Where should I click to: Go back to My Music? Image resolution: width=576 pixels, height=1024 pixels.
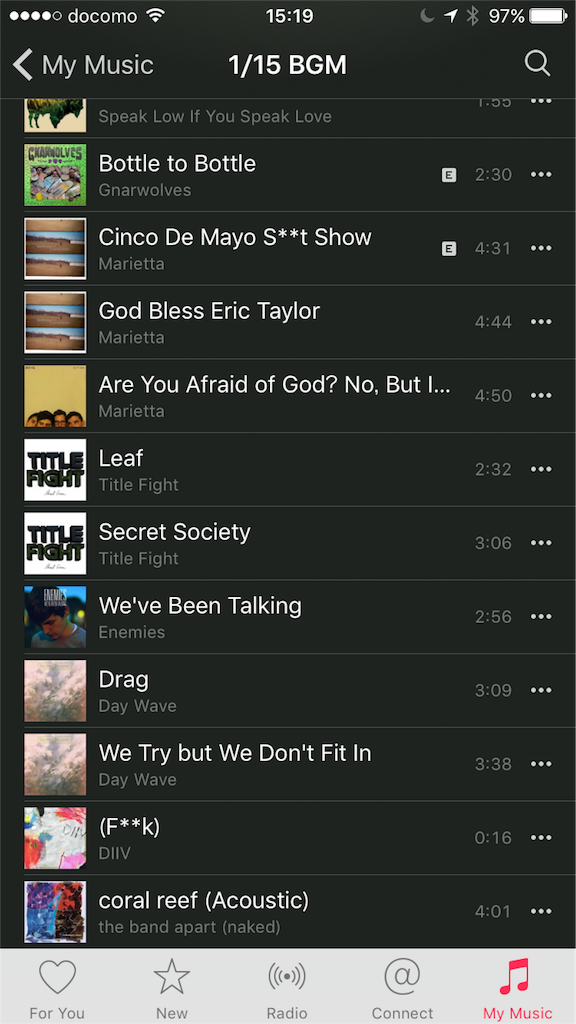pyautogui.click(x=83, y=65)
